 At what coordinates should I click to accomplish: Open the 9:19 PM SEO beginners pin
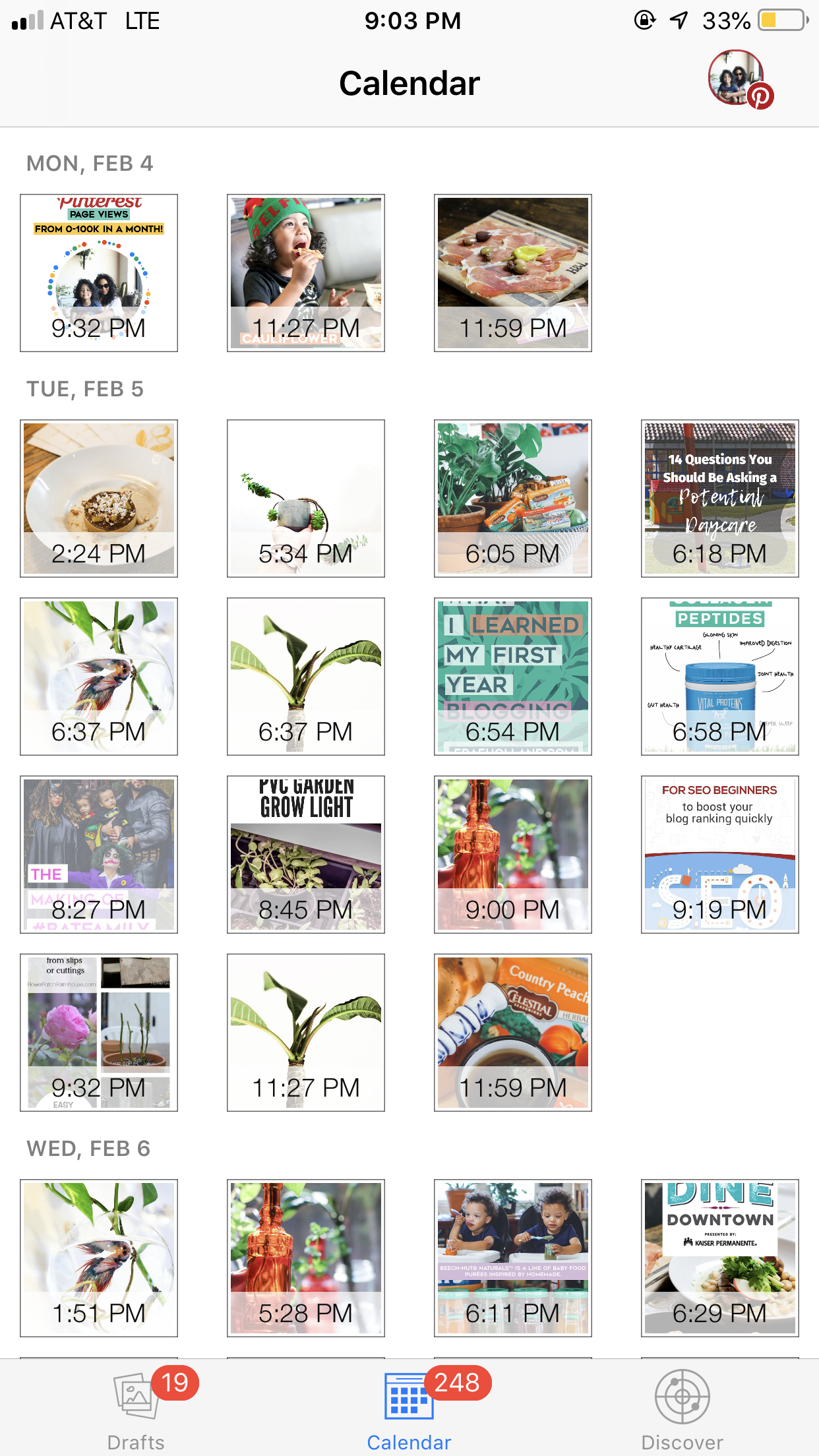click(x=720, y=855)
